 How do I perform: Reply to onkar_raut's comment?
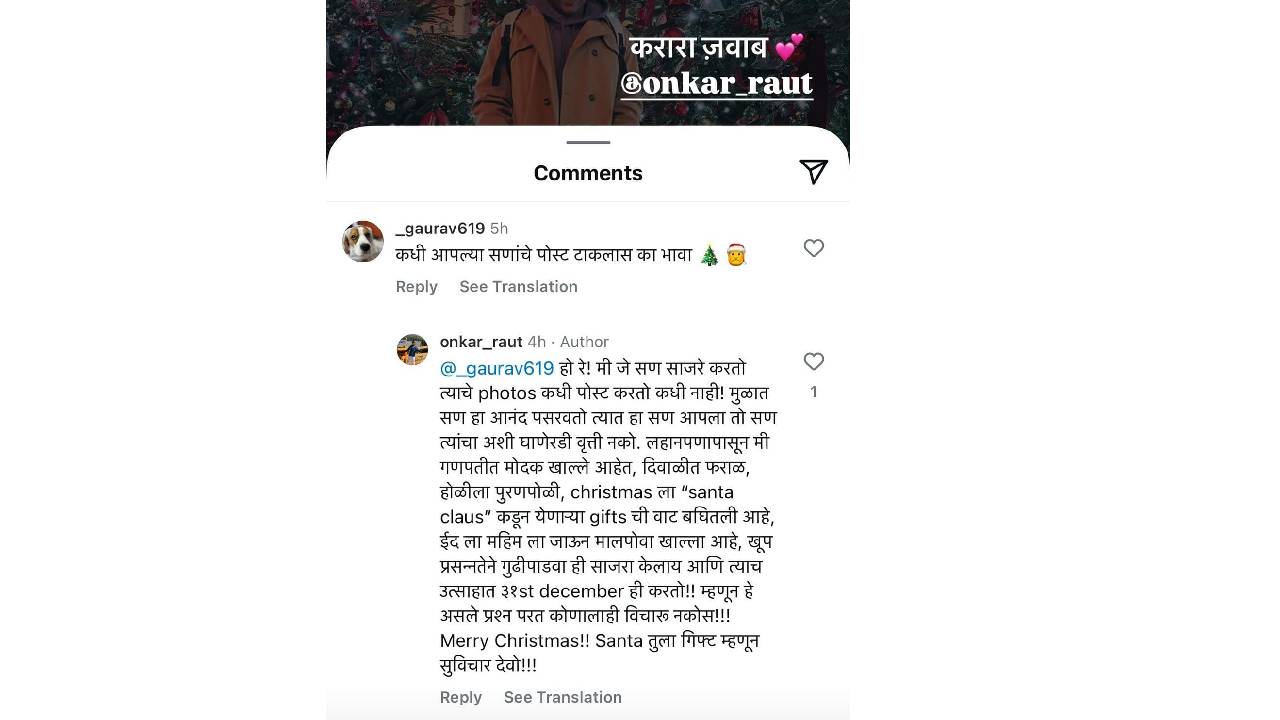pyautogui.click(x=460, y=697)
